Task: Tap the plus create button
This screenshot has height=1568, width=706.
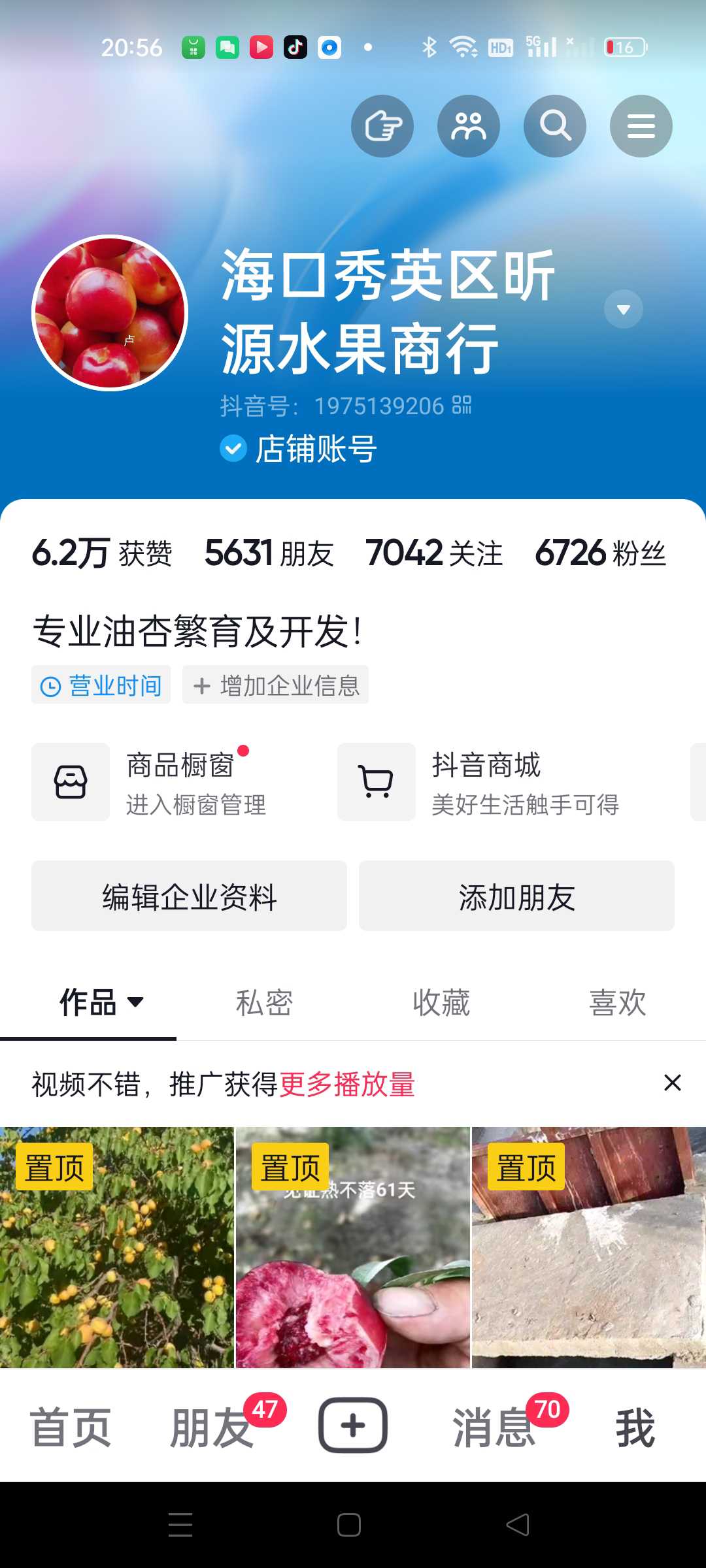Action: (353, 1426)
